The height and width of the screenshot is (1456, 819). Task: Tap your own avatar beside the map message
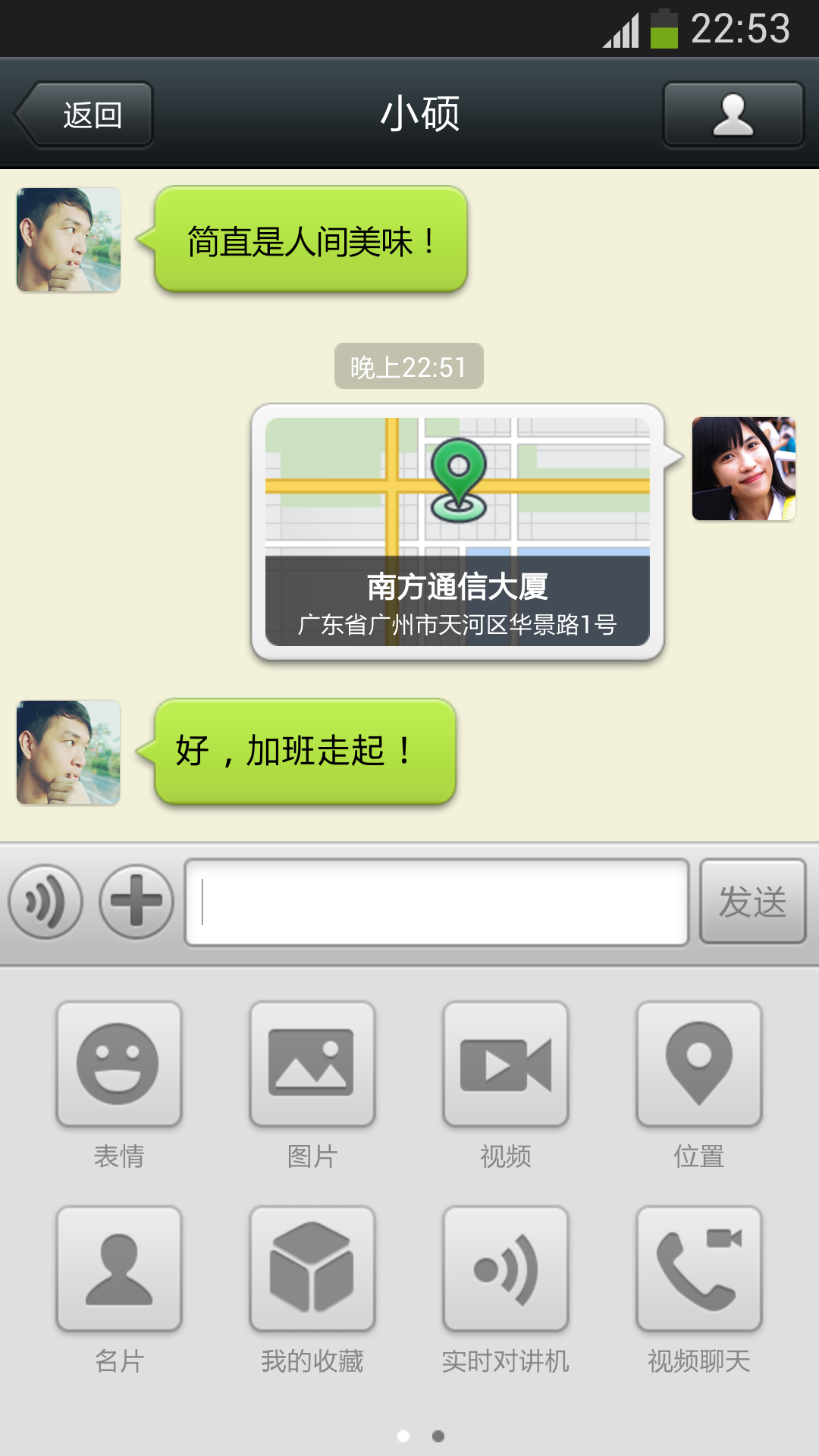(744, 469)
